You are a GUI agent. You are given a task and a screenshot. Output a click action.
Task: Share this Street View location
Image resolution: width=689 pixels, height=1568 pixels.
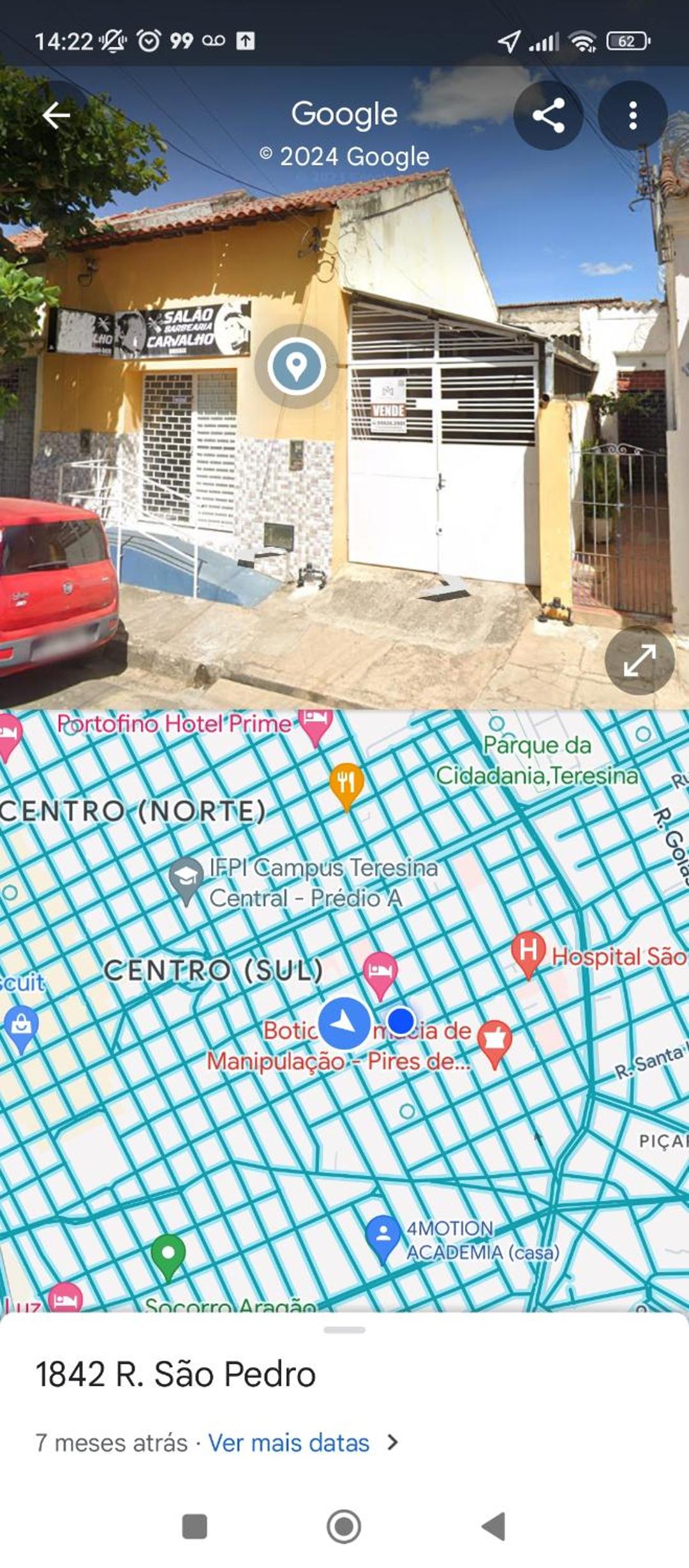(x=548, y=115)
